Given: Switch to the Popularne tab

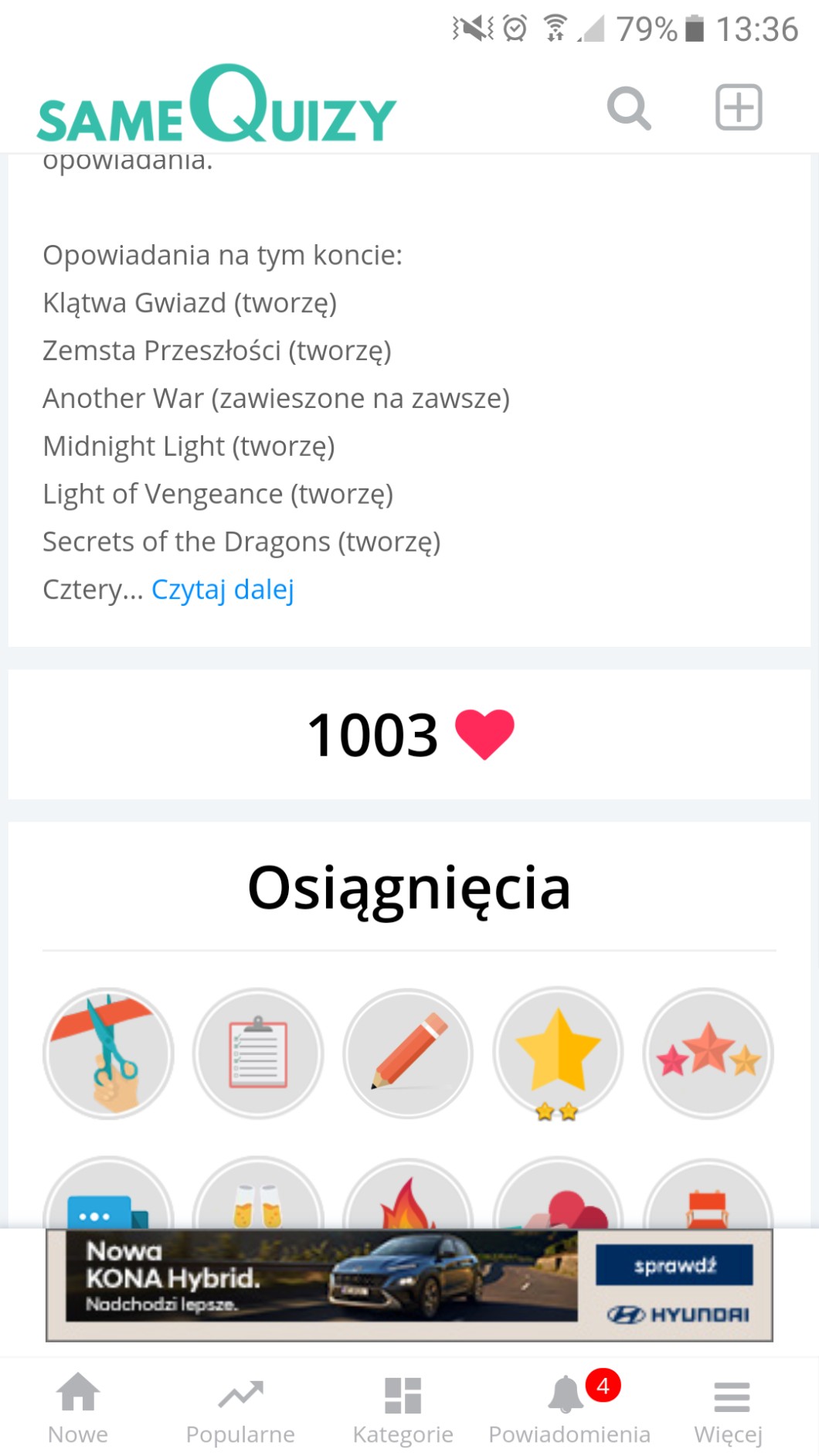Looking at the screenshot, I should 240,1408.
